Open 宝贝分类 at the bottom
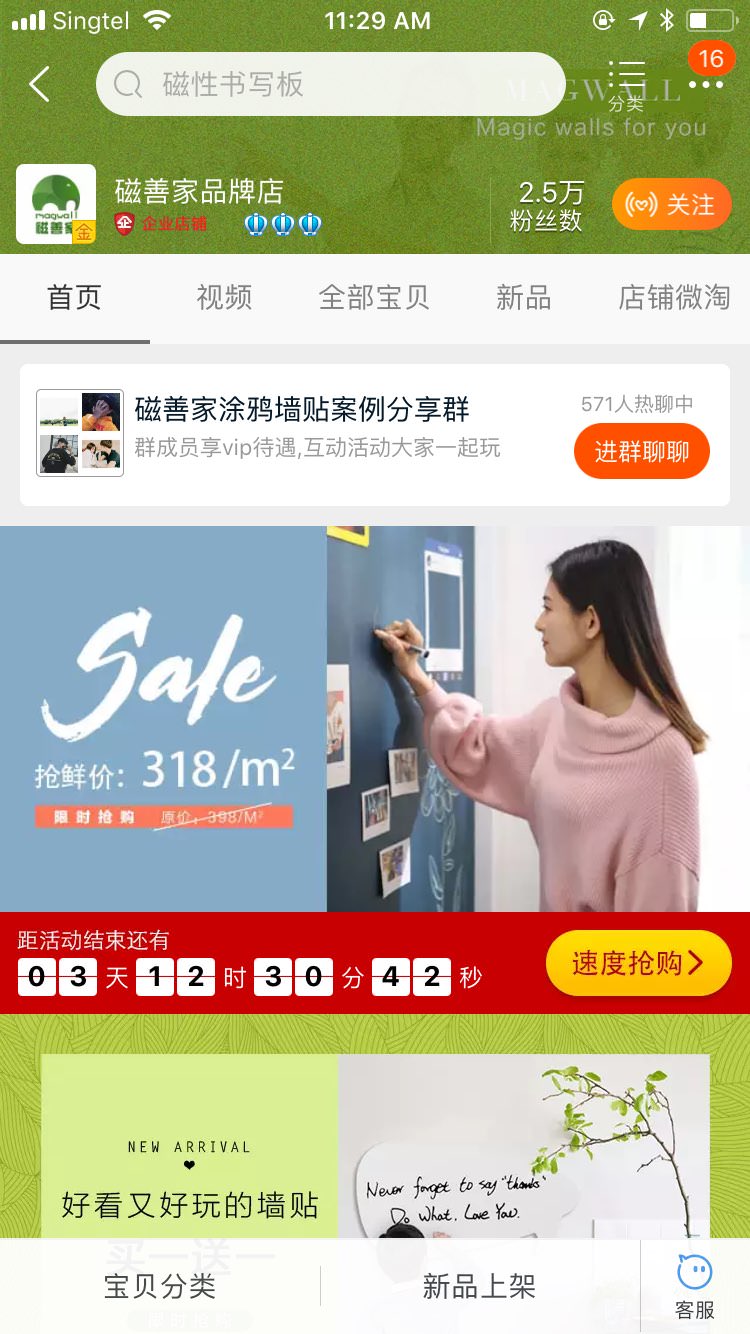This screenshot has height=1334, width=750. [160, 1287]
